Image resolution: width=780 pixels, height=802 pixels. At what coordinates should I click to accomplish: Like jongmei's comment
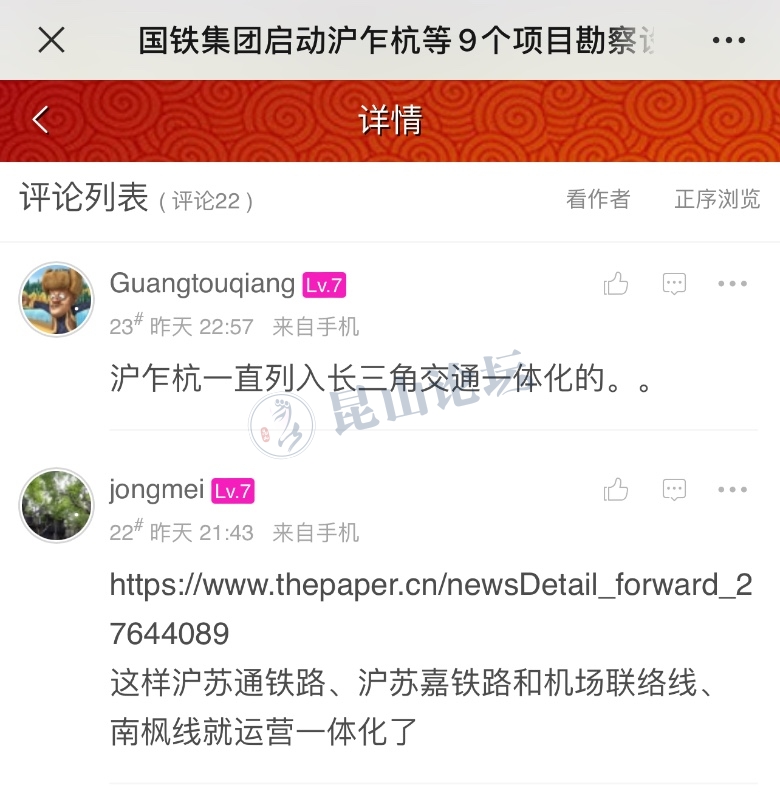tap(616, 490)
